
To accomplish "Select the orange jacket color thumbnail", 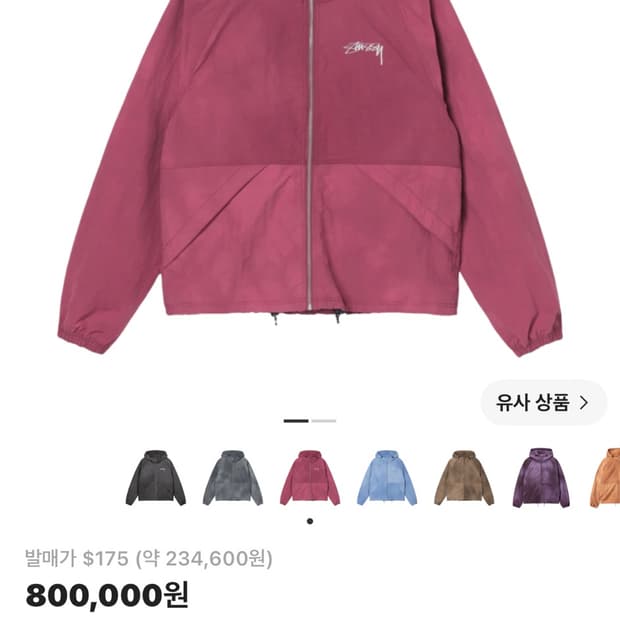I will [605, 478].
